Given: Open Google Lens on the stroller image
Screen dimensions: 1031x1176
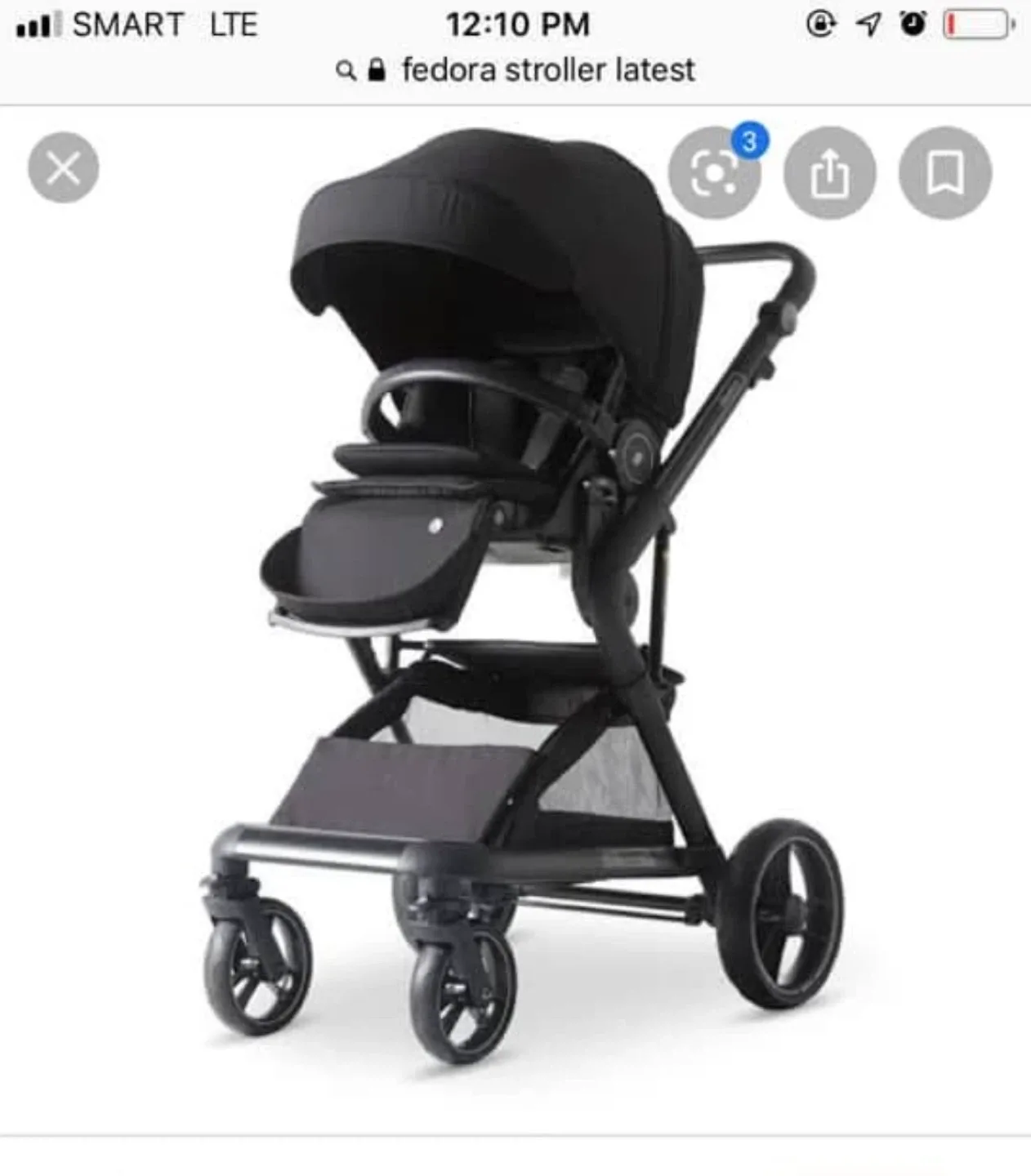Looking at the screenshot, I should coord(715,173).
